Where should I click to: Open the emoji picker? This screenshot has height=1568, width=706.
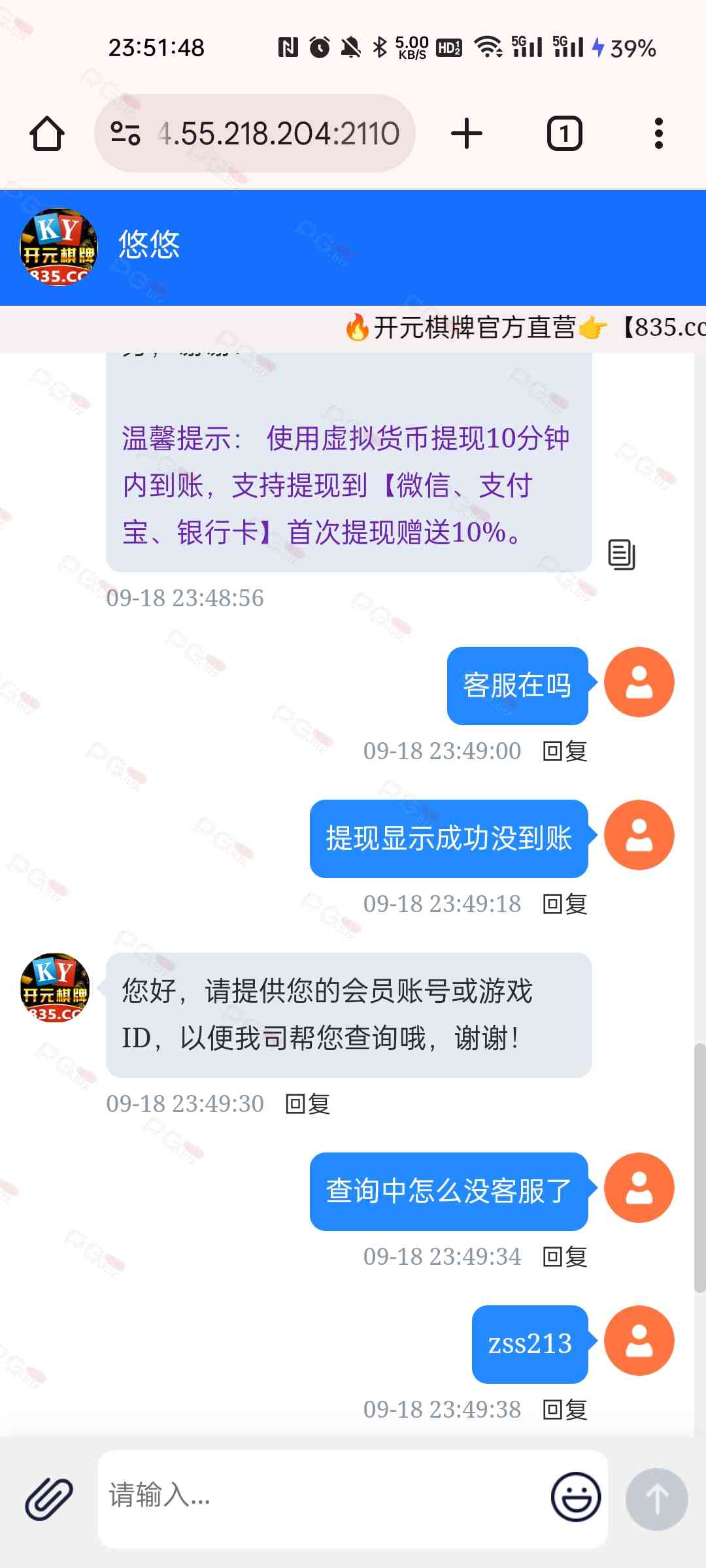coord(575,1497)
